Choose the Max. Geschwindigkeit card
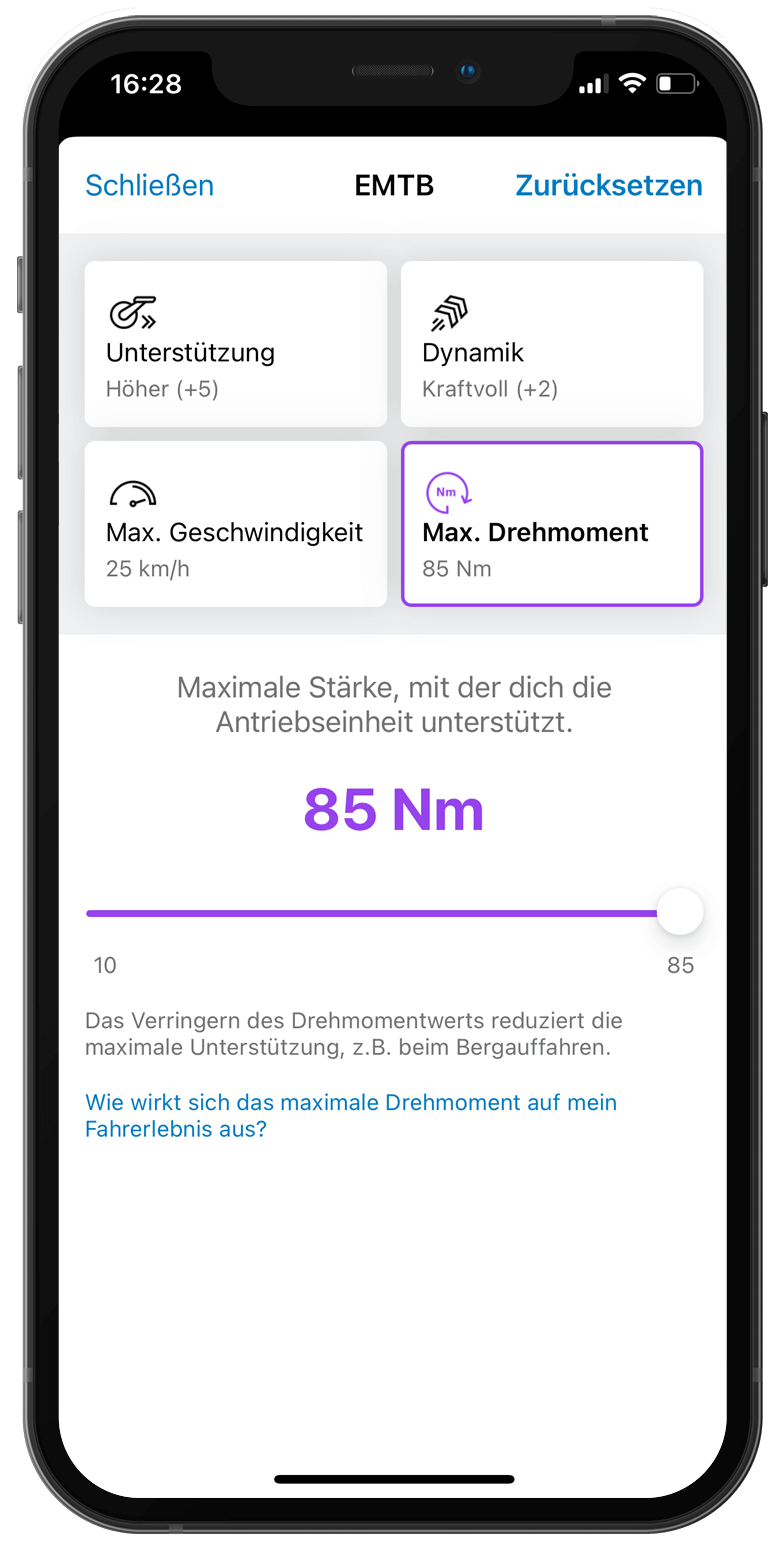780x1553 pixels. [x=235, y=524]
